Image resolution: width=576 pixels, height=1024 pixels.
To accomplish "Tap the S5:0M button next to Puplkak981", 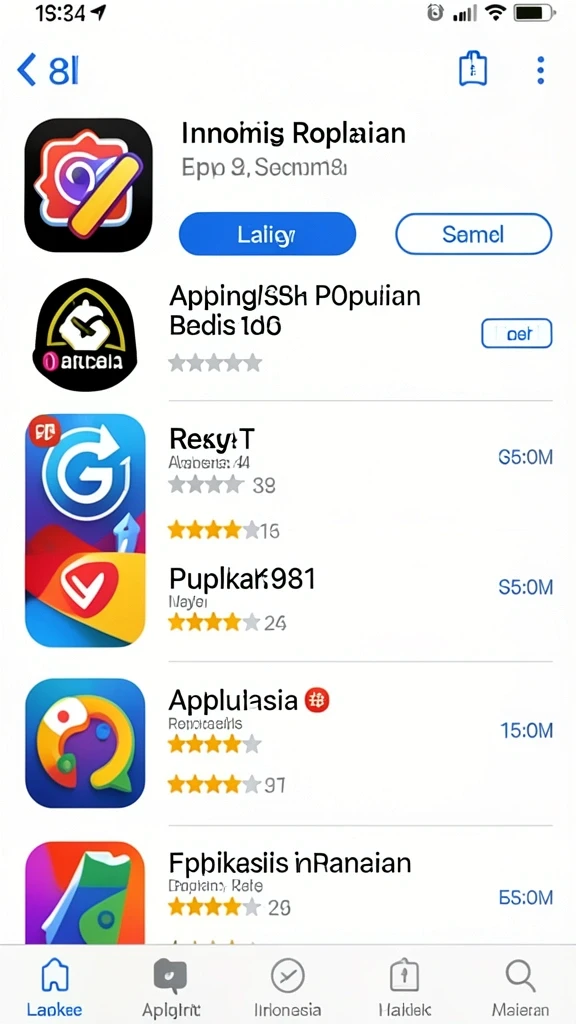I will coord(525,587).
